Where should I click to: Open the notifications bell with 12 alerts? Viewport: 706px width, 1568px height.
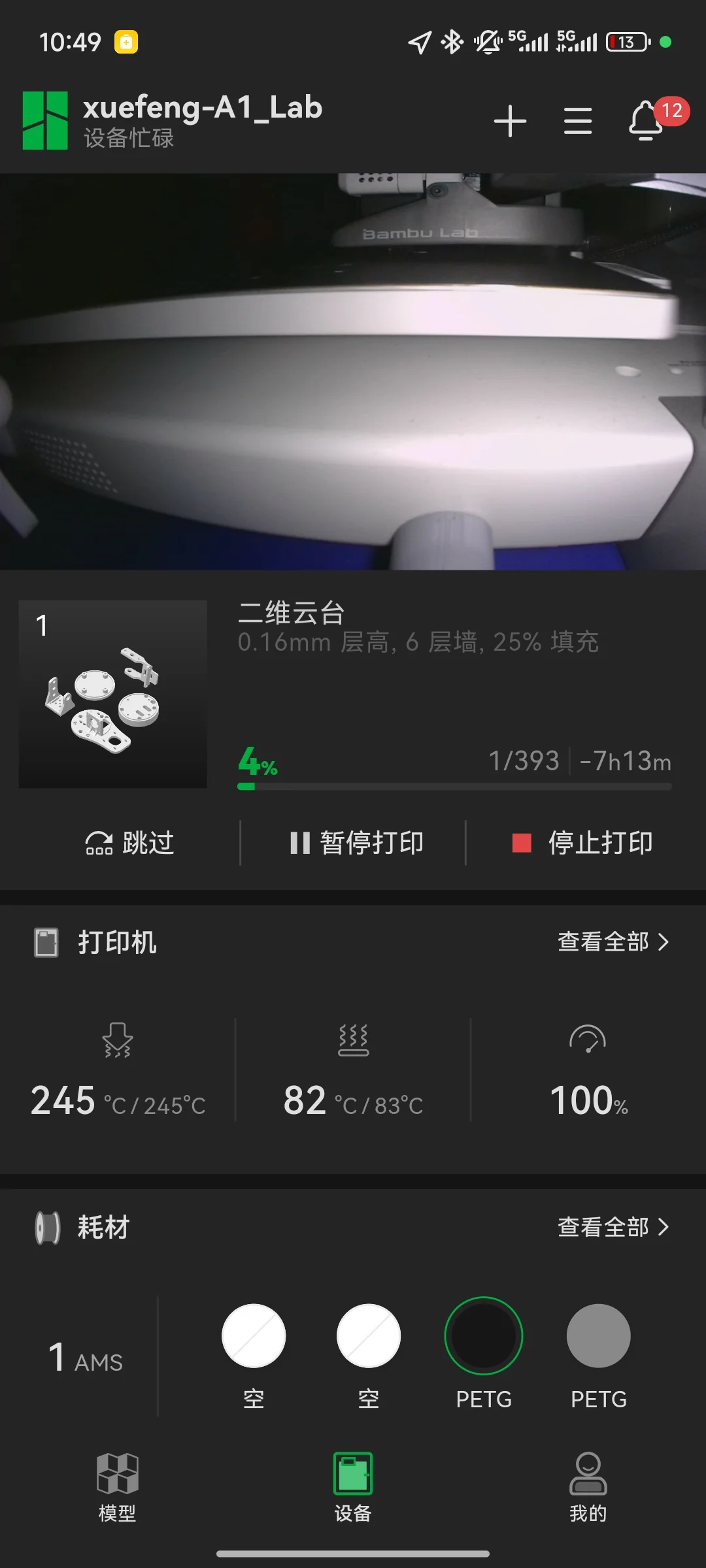tap(645, 121)
